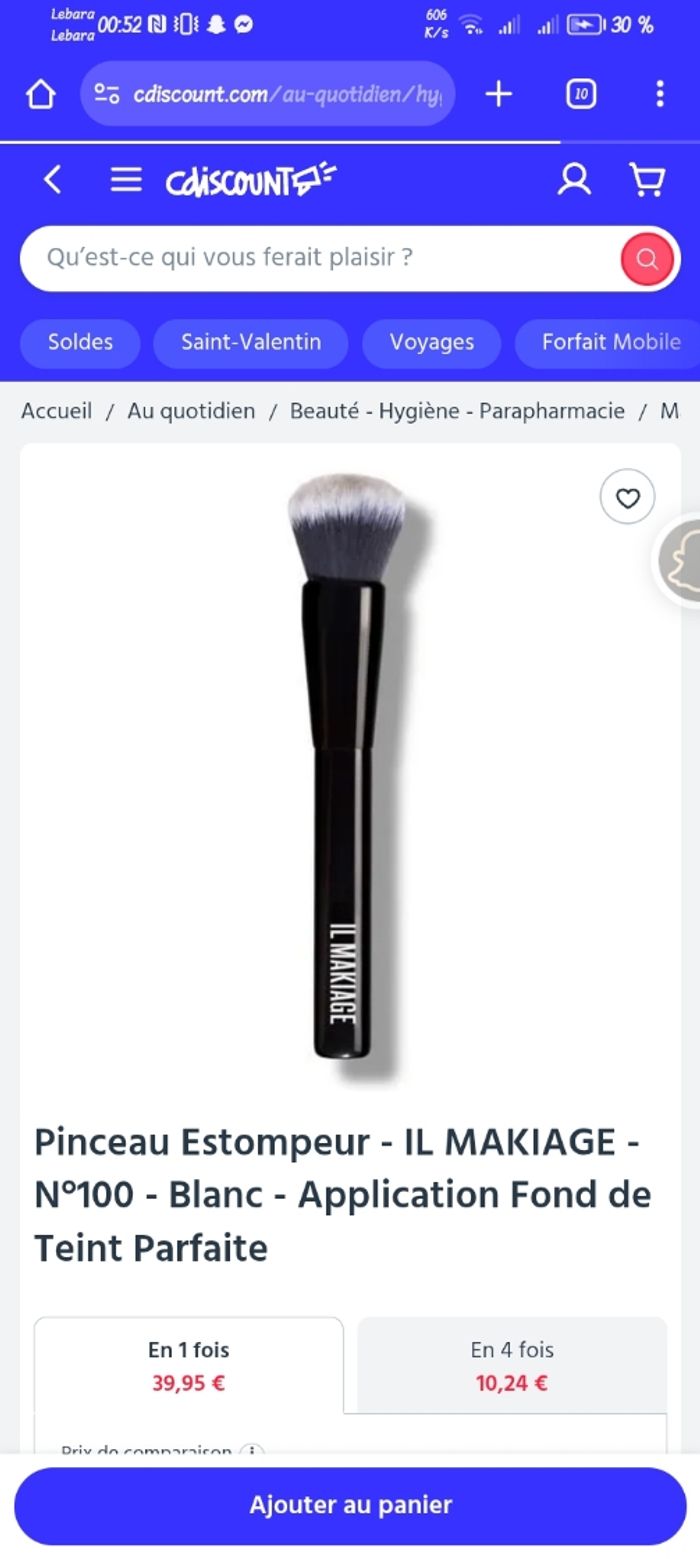
Task: Tap the red search magnifier button
Action: [647, 259]
